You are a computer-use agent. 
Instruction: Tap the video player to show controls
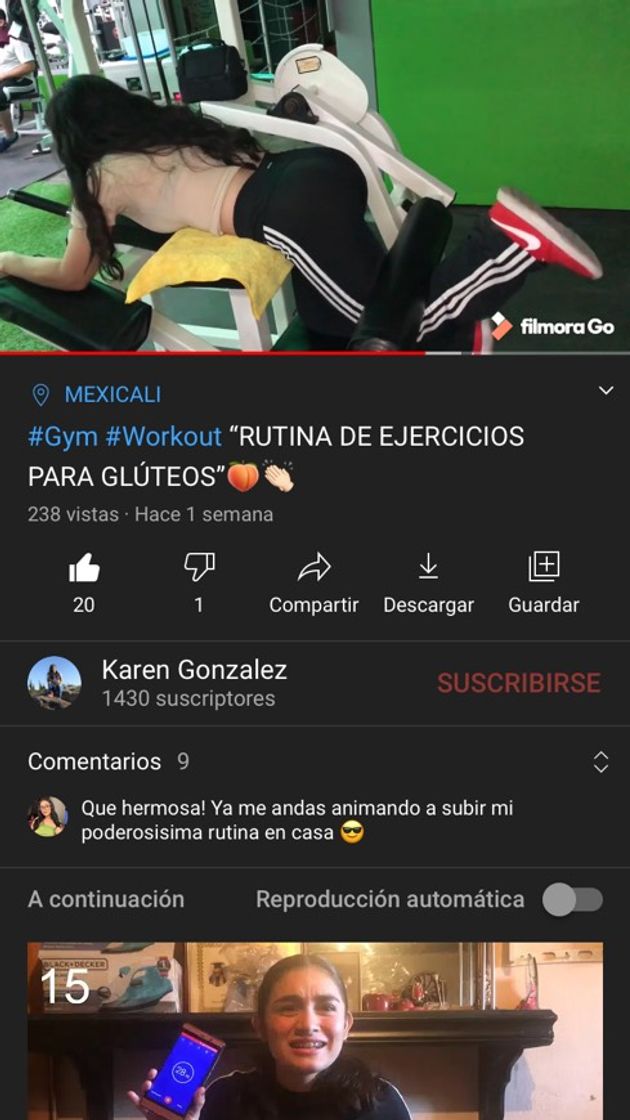[315, 176]
